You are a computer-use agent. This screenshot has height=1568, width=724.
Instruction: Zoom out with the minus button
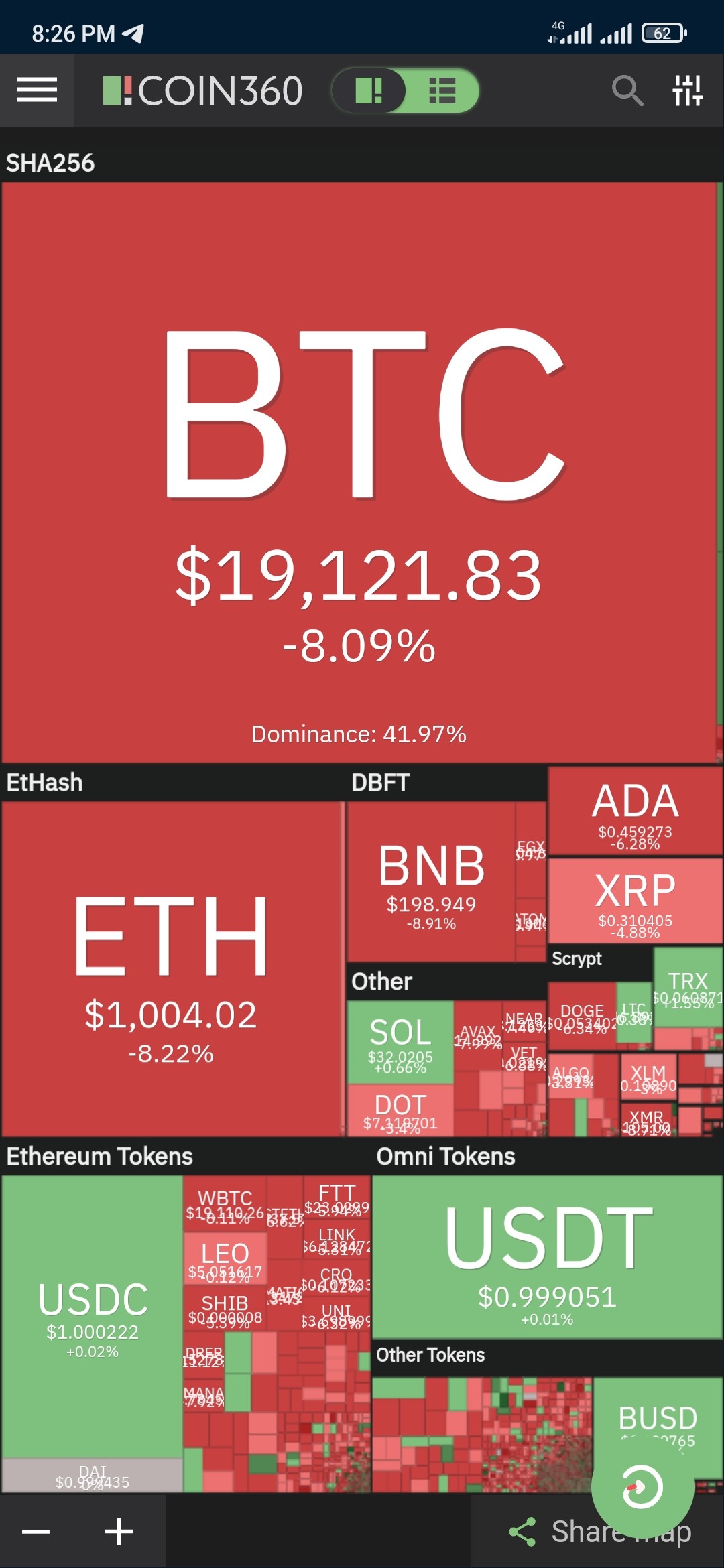(36, 1532)
